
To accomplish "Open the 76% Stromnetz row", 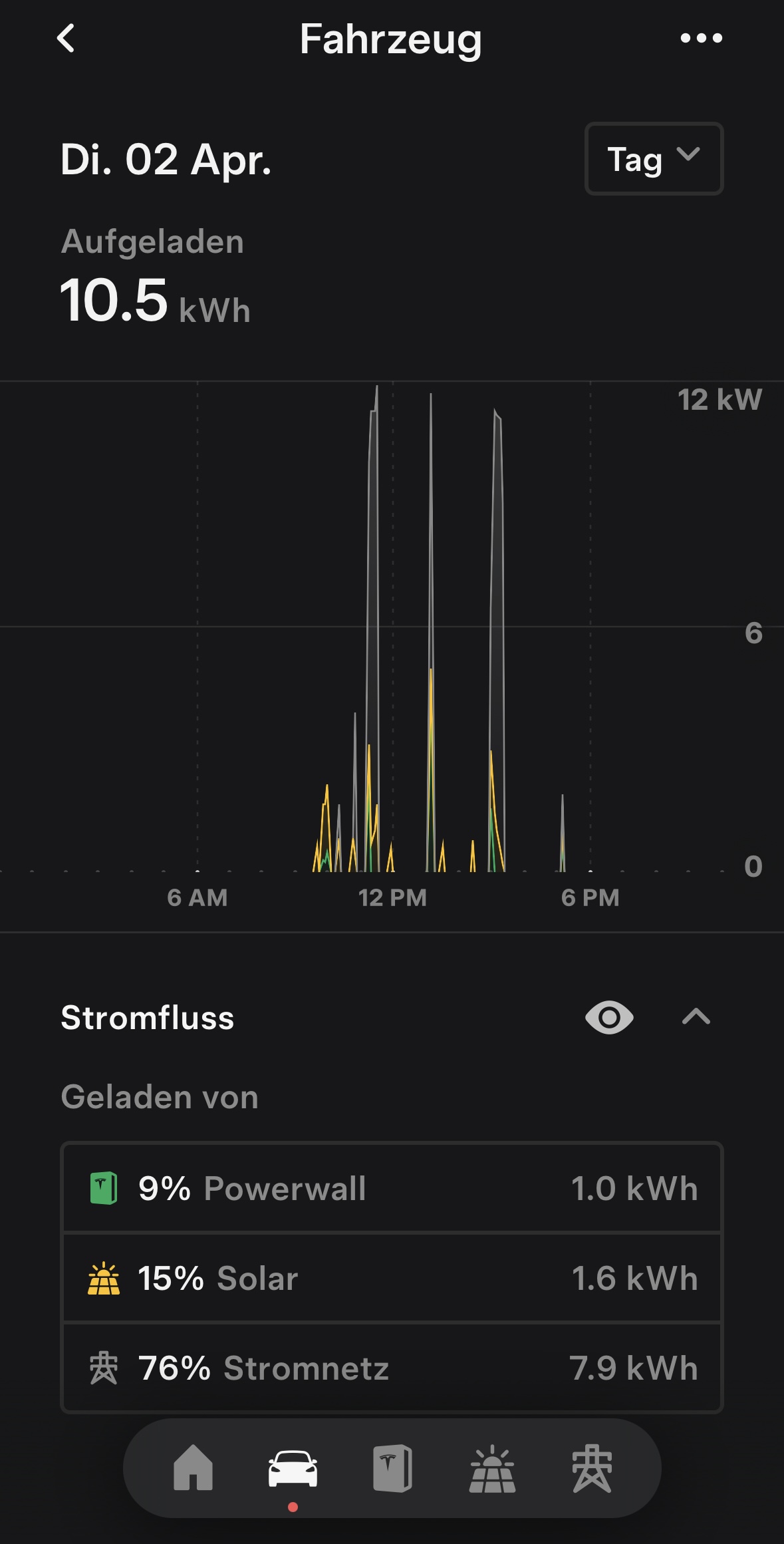I will (x=392, y=1368).
